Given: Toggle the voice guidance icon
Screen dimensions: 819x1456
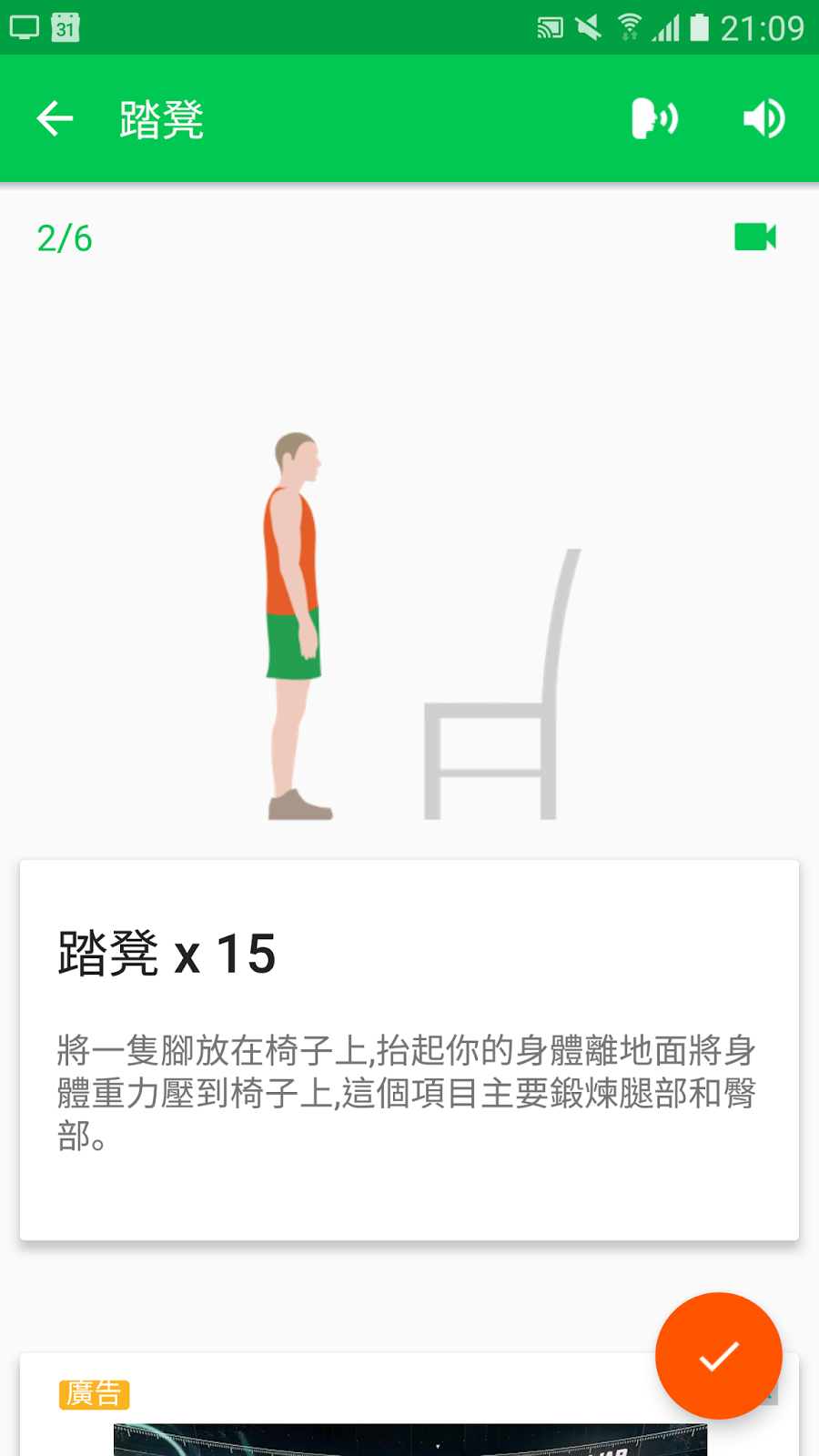Looking at the screenshot, I should tap(654, 118).
